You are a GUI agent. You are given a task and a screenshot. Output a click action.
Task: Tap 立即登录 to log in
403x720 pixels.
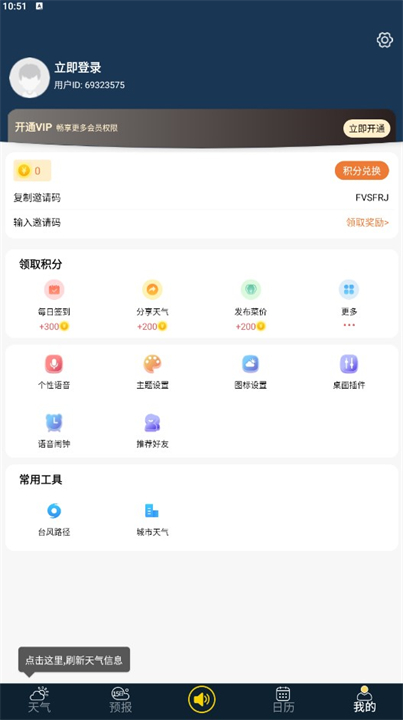78,68
